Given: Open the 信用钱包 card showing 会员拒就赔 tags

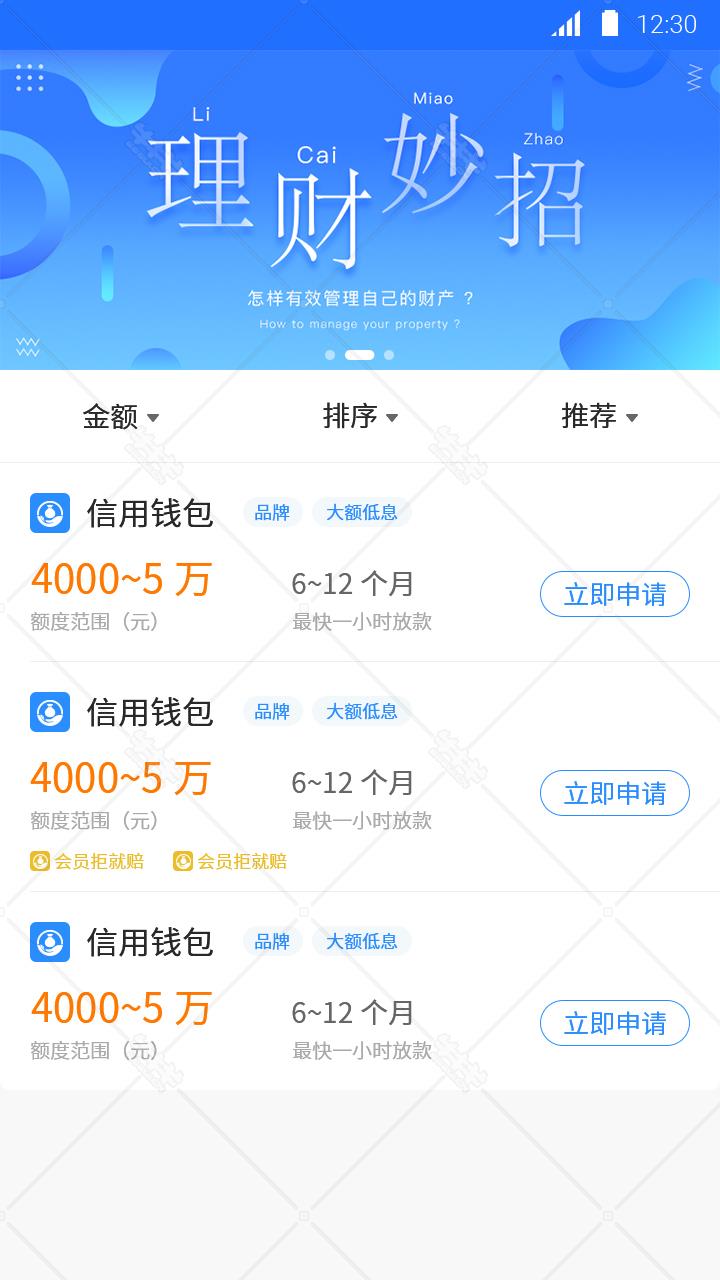Looking at the screenshot, I should [x=360, y=777].
